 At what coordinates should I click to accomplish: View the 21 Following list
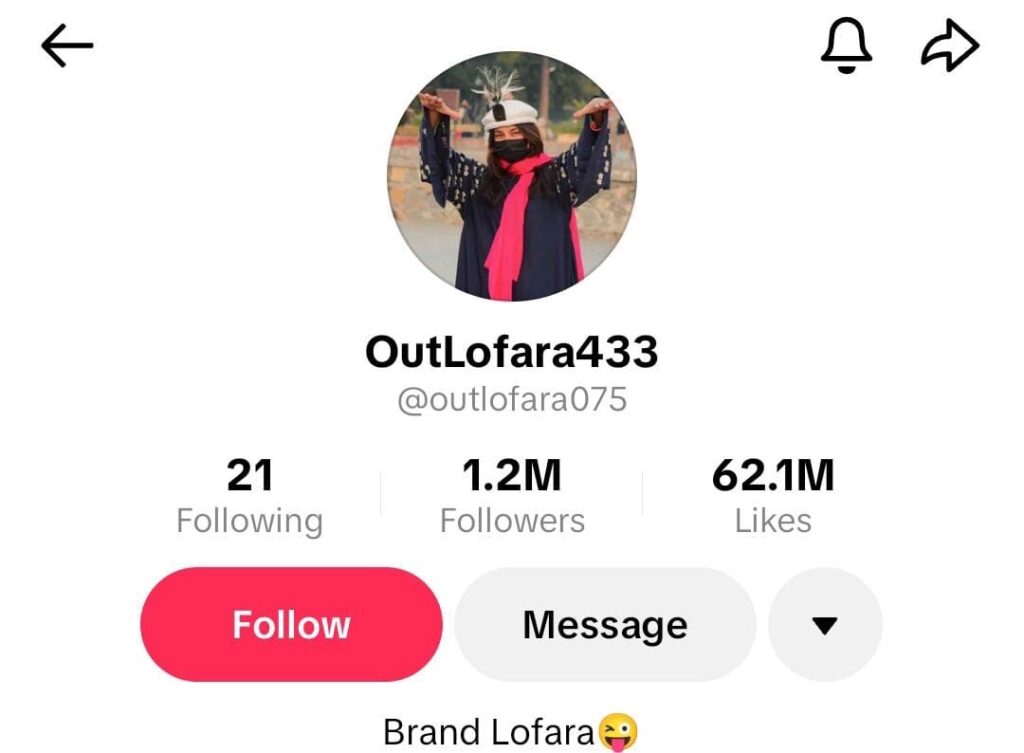coord(249,497)
